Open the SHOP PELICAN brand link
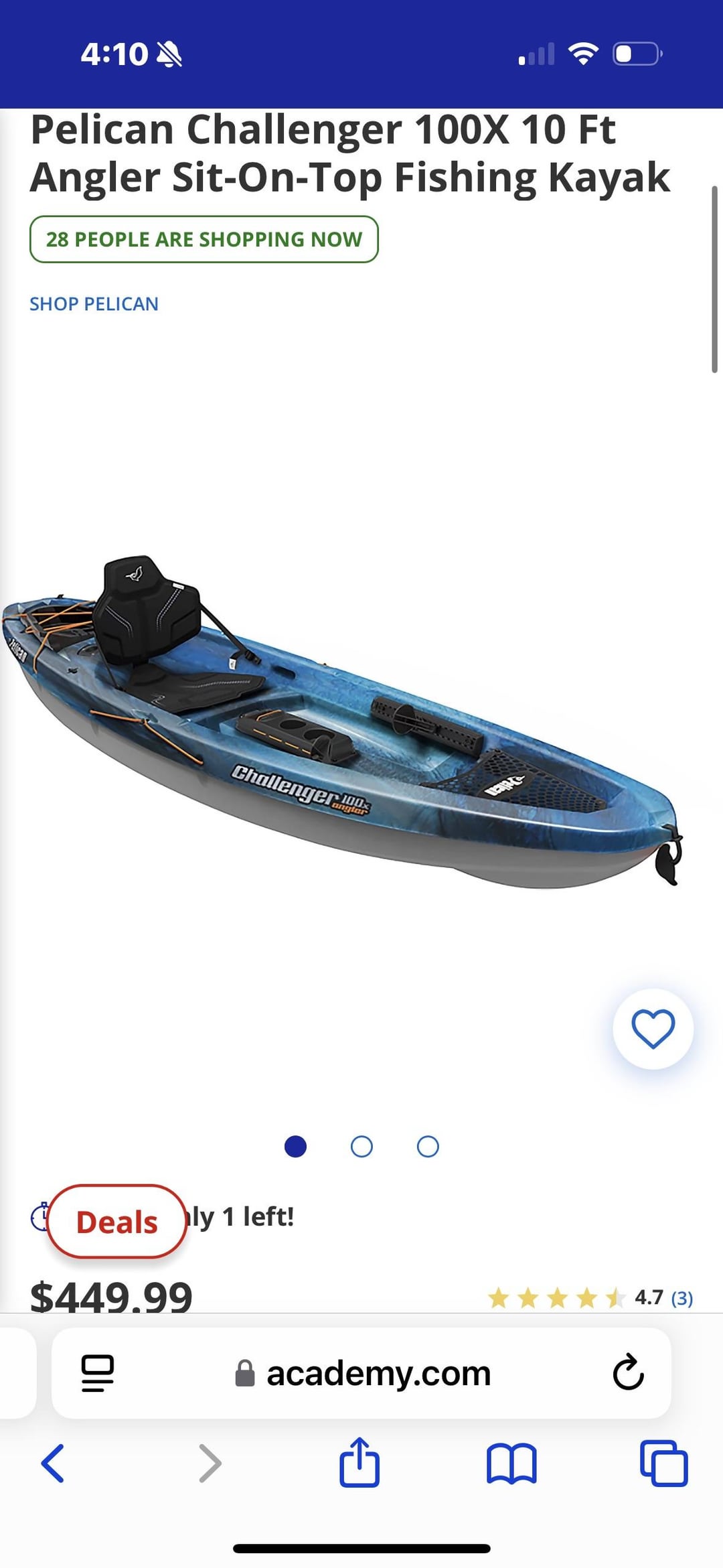Viewport: 723px width, 1568px height. [94, 304]
